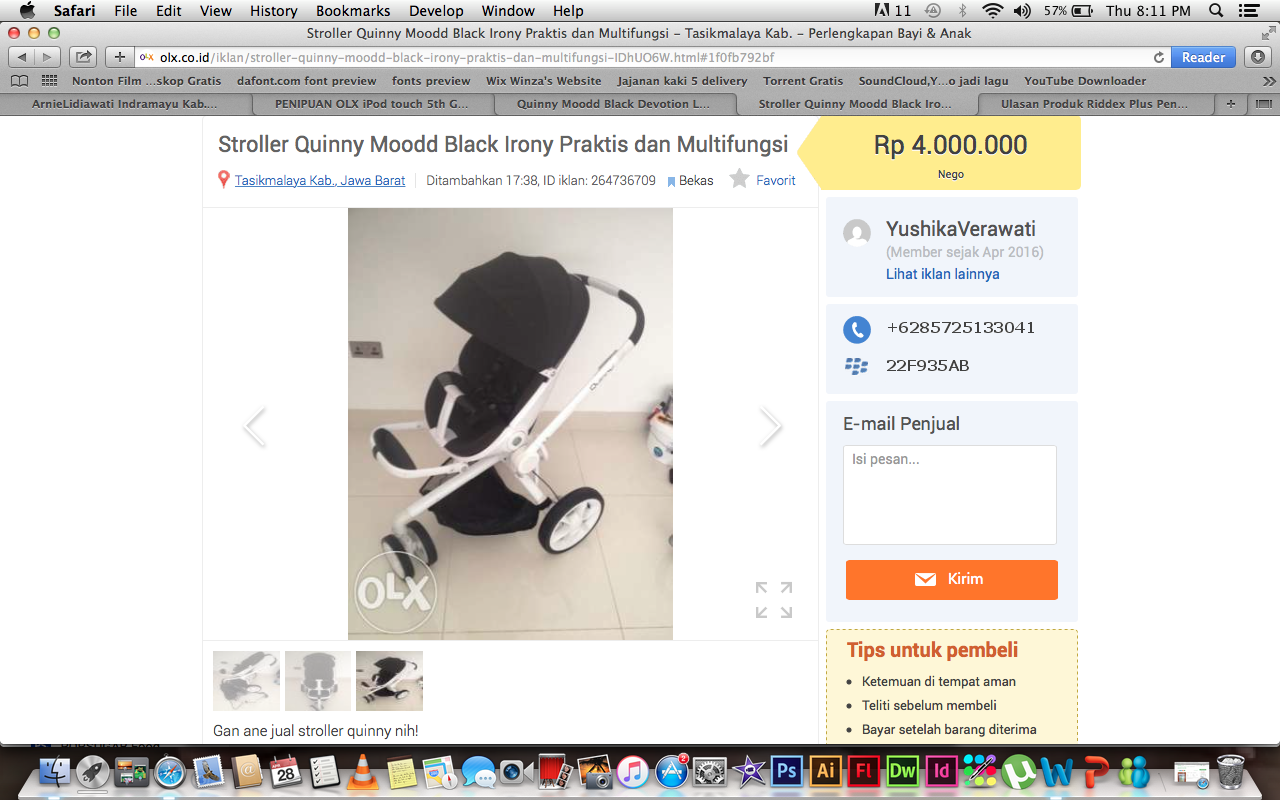Screen dimensions: 1280x800
Task: Expand the photo to fullscreen
Action: pyautogui.click(x=774, y=600)
